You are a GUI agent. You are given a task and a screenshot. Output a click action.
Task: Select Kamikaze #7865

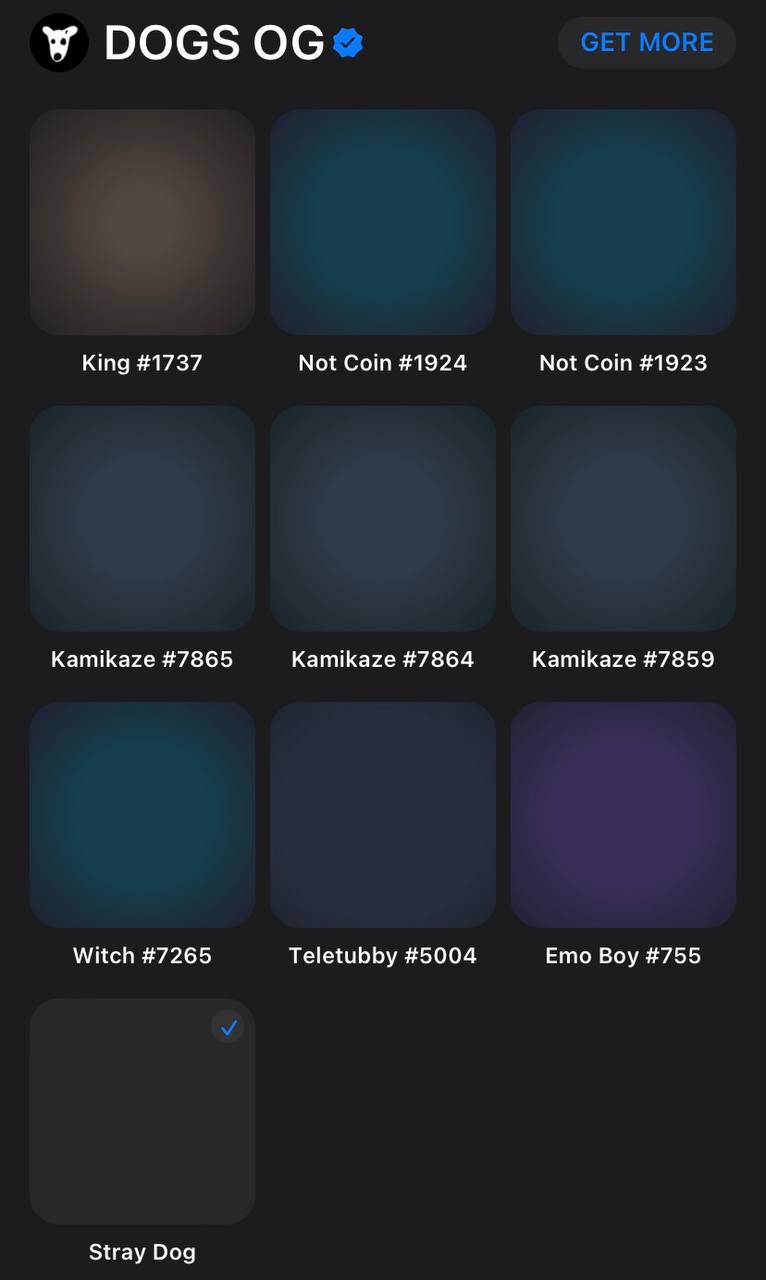(x=142, y=518)
